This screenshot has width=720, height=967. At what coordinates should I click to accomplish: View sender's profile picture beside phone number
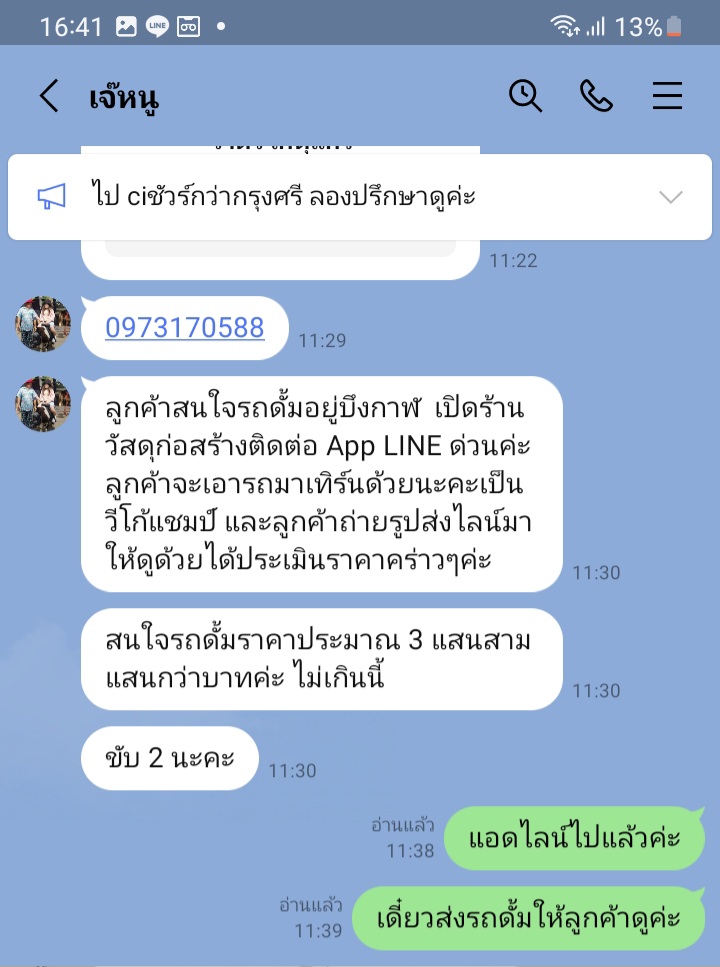pyautogui.click(x=42, y=323)
